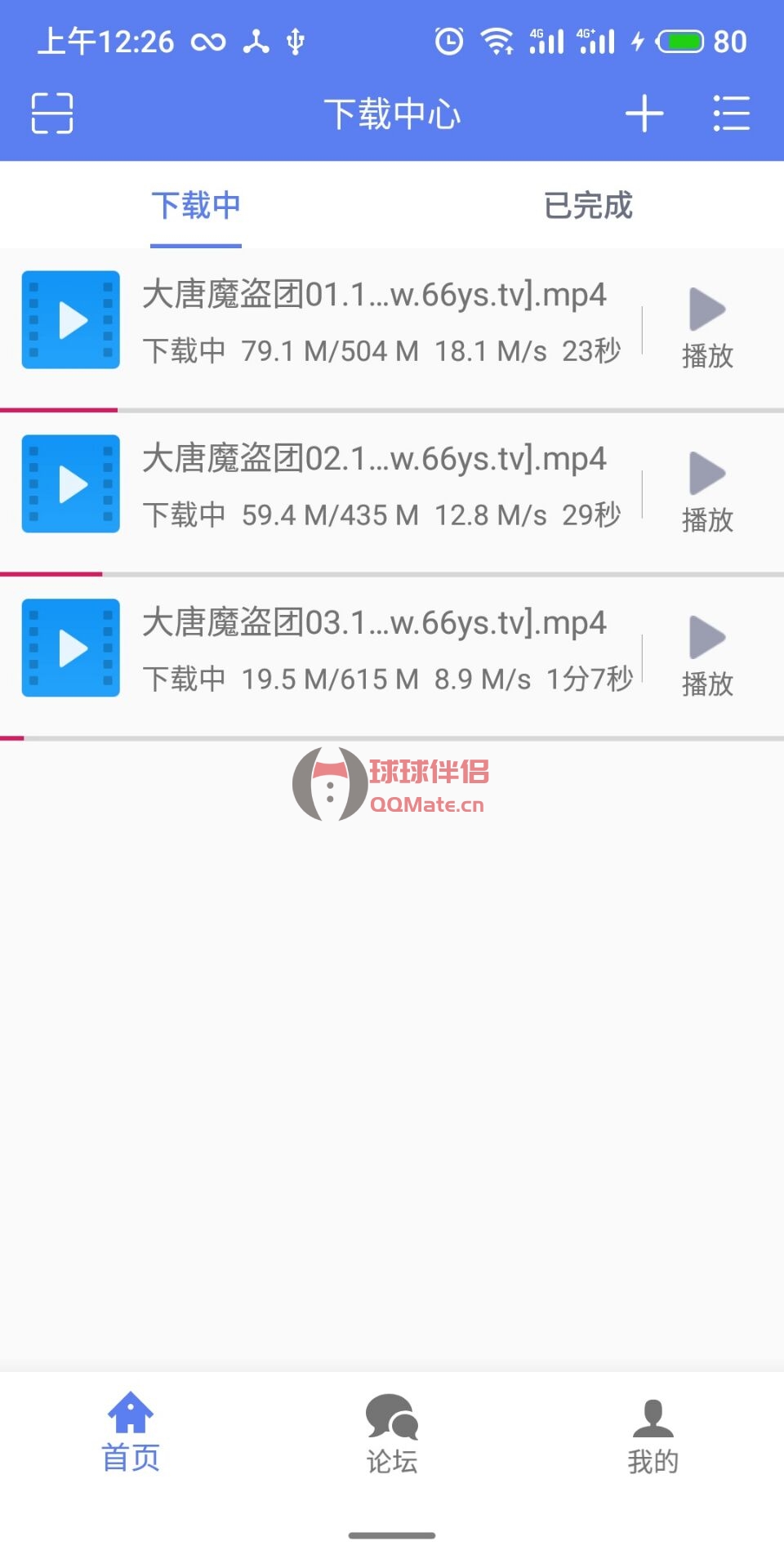Play 大唐魔盗团03 while downloading
The image size is (784, 1568).
click(707, 655)
